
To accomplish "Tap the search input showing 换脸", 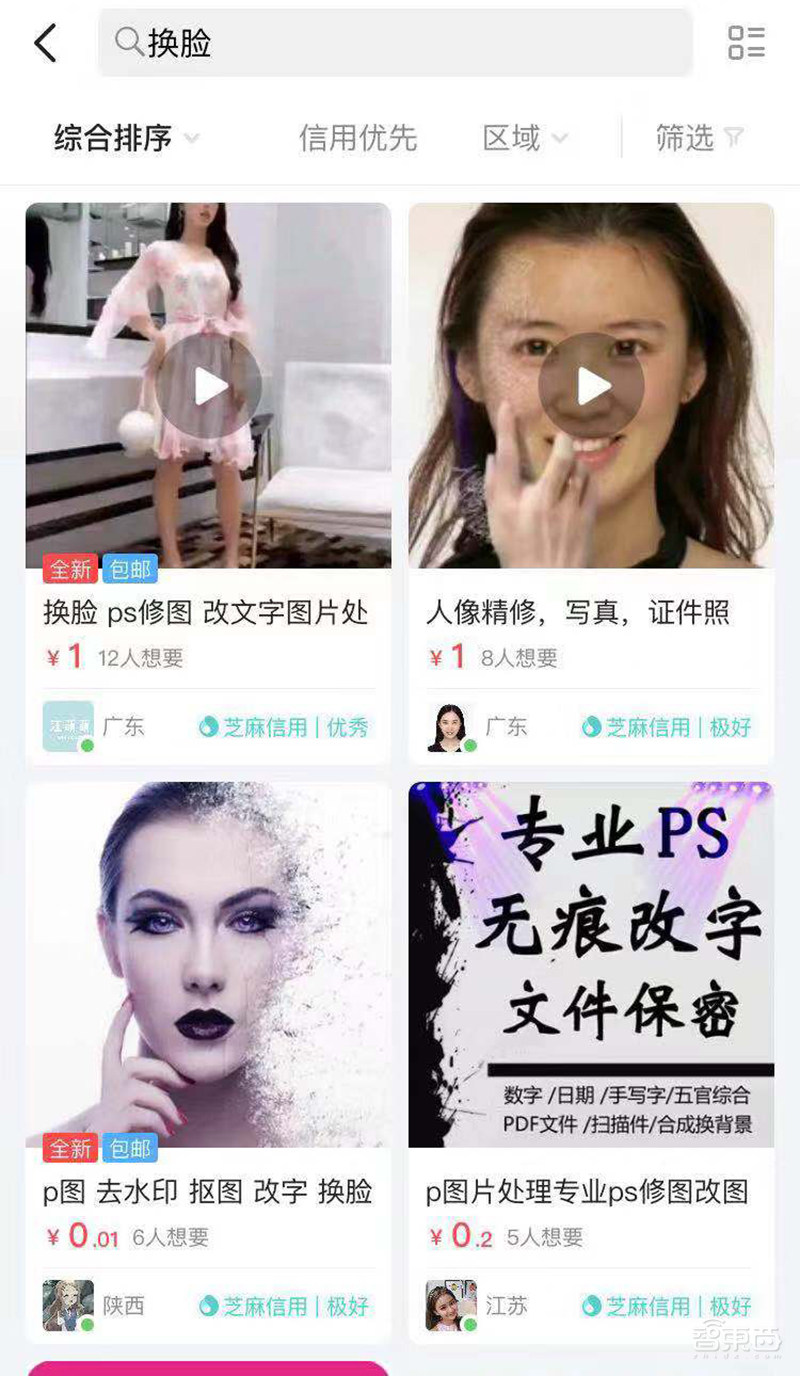I will pos(300,42).
